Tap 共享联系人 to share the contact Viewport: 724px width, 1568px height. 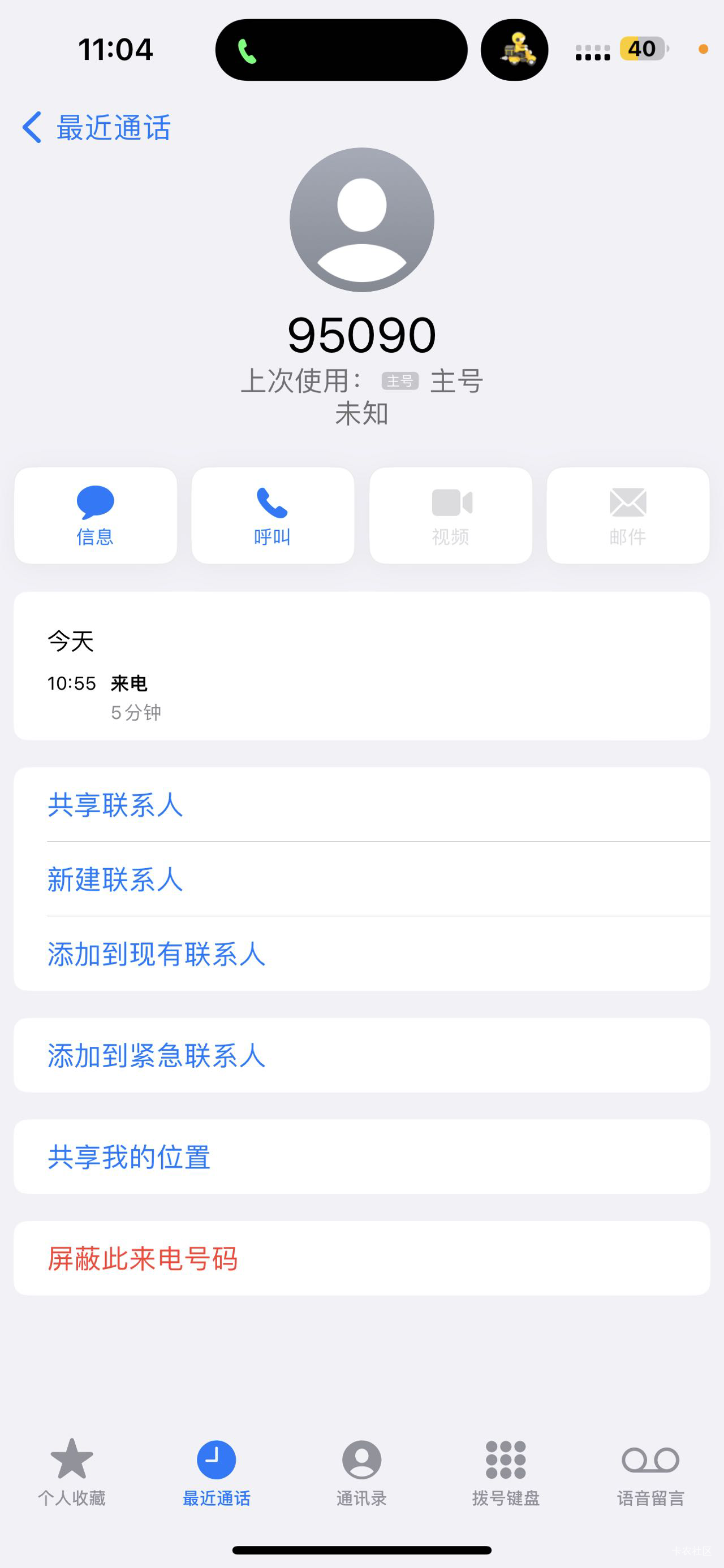click(x=116, y=805)
